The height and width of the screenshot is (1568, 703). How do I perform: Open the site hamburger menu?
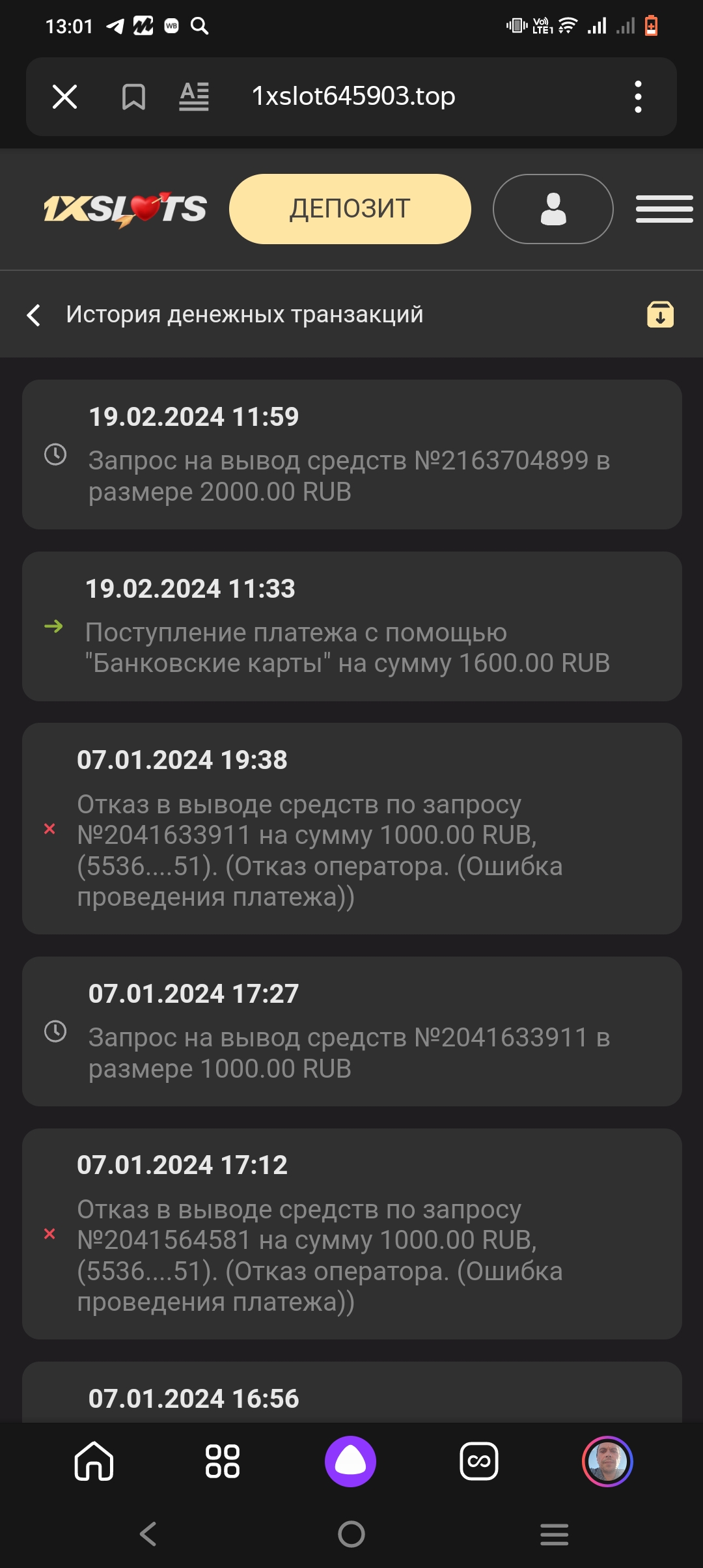(x=664, y=209)
